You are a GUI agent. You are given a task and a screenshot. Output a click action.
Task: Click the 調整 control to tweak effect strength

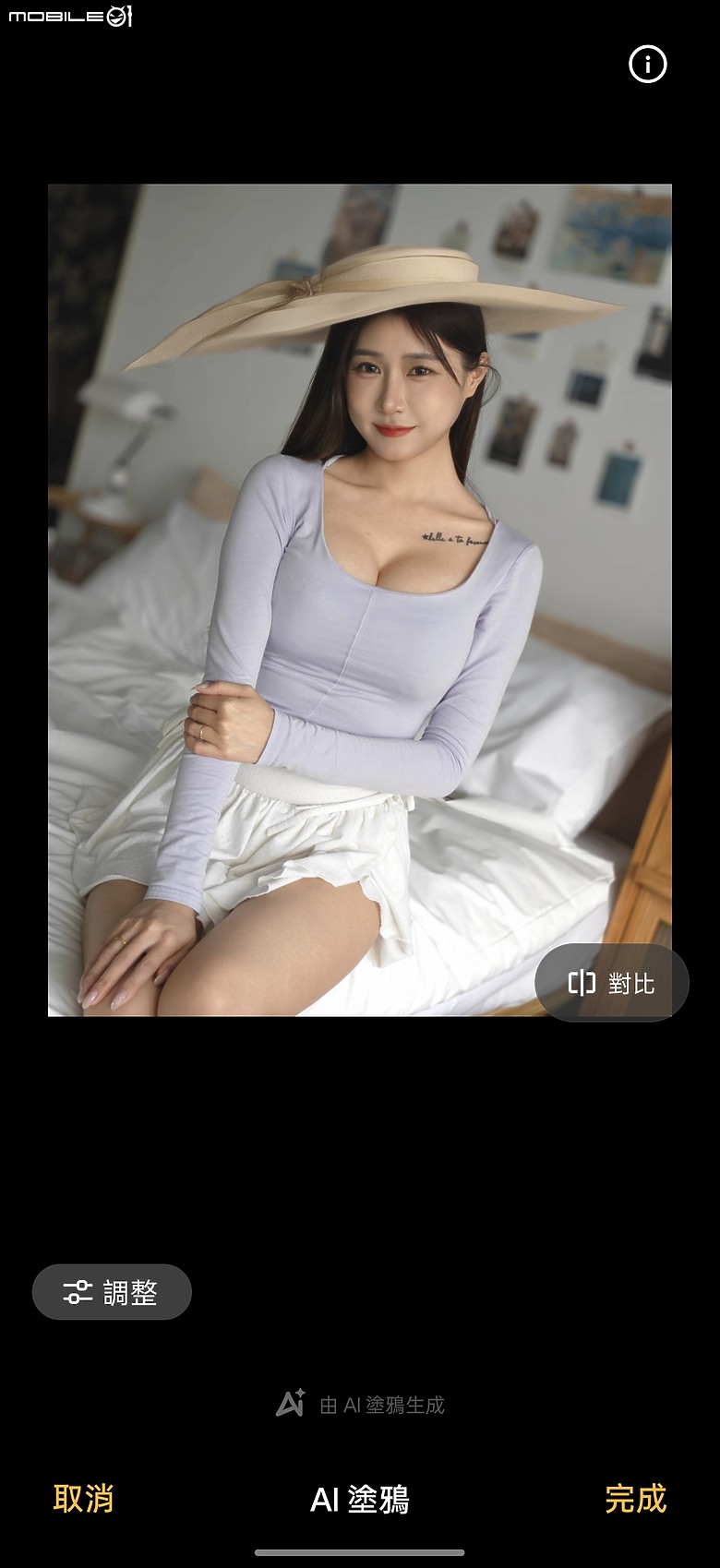(112, 1292)
